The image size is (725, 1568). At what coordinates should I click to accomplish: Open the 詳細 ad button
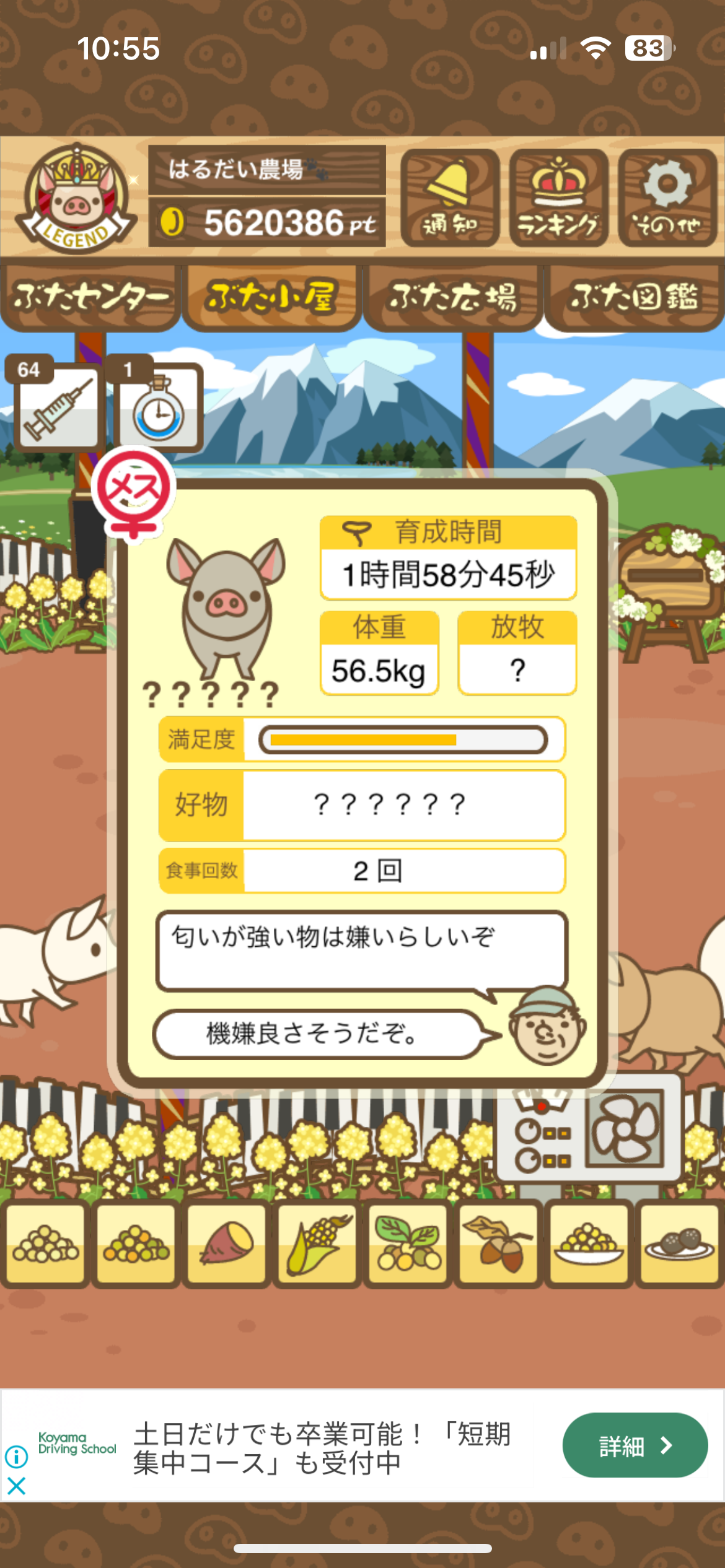pyautogui.click(x=635, y=1445)
